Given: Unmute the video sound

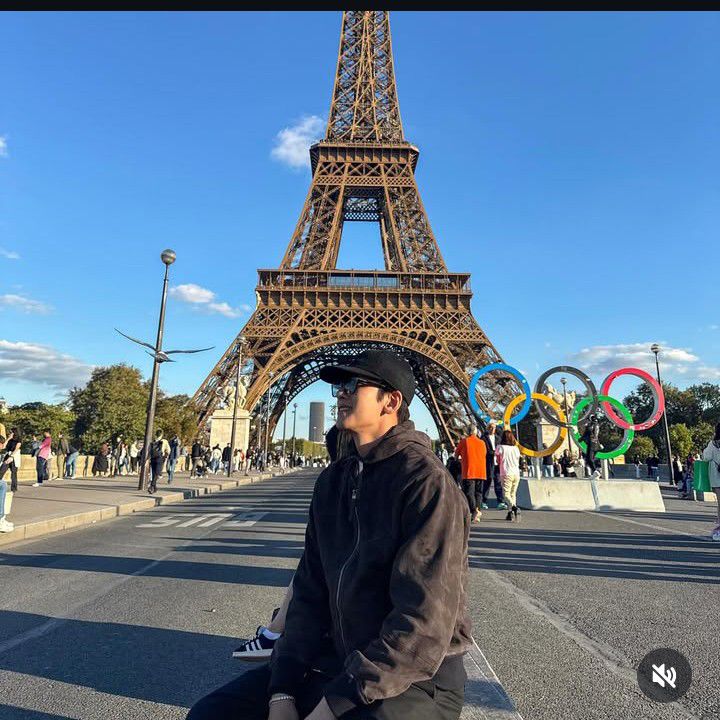Looking at the screenshot, I should pos(664,675).
